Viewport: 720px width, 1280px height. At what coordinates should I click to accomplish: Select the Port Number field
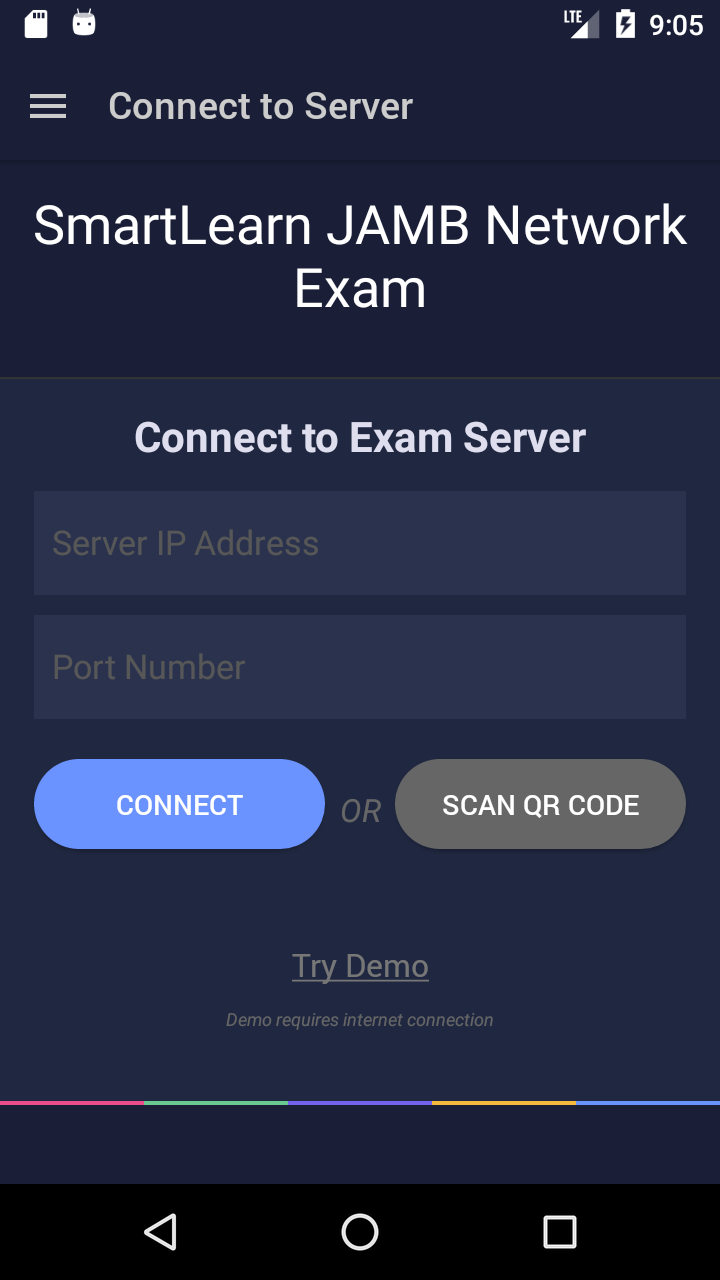360,666
